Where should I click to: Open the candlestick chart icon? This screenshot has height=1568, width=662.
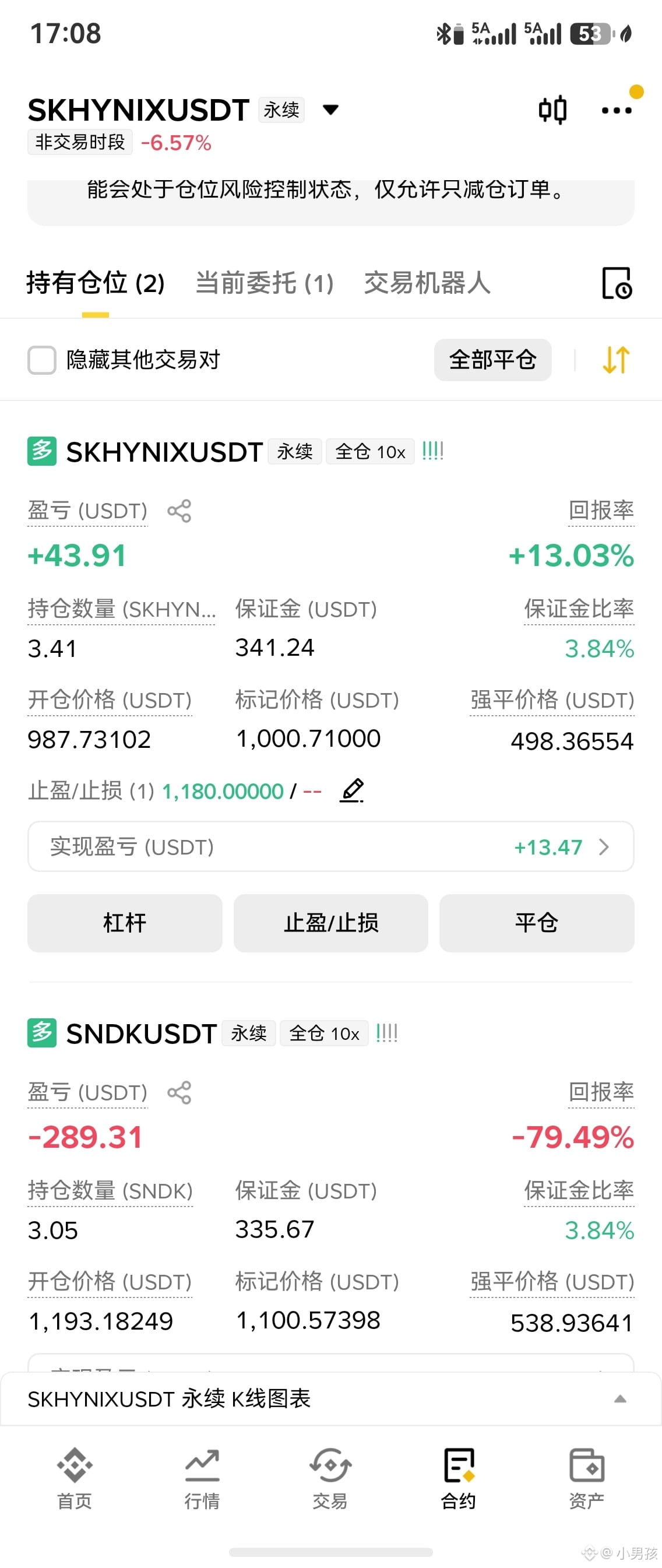pyautogui.click(x=552, y=110)
